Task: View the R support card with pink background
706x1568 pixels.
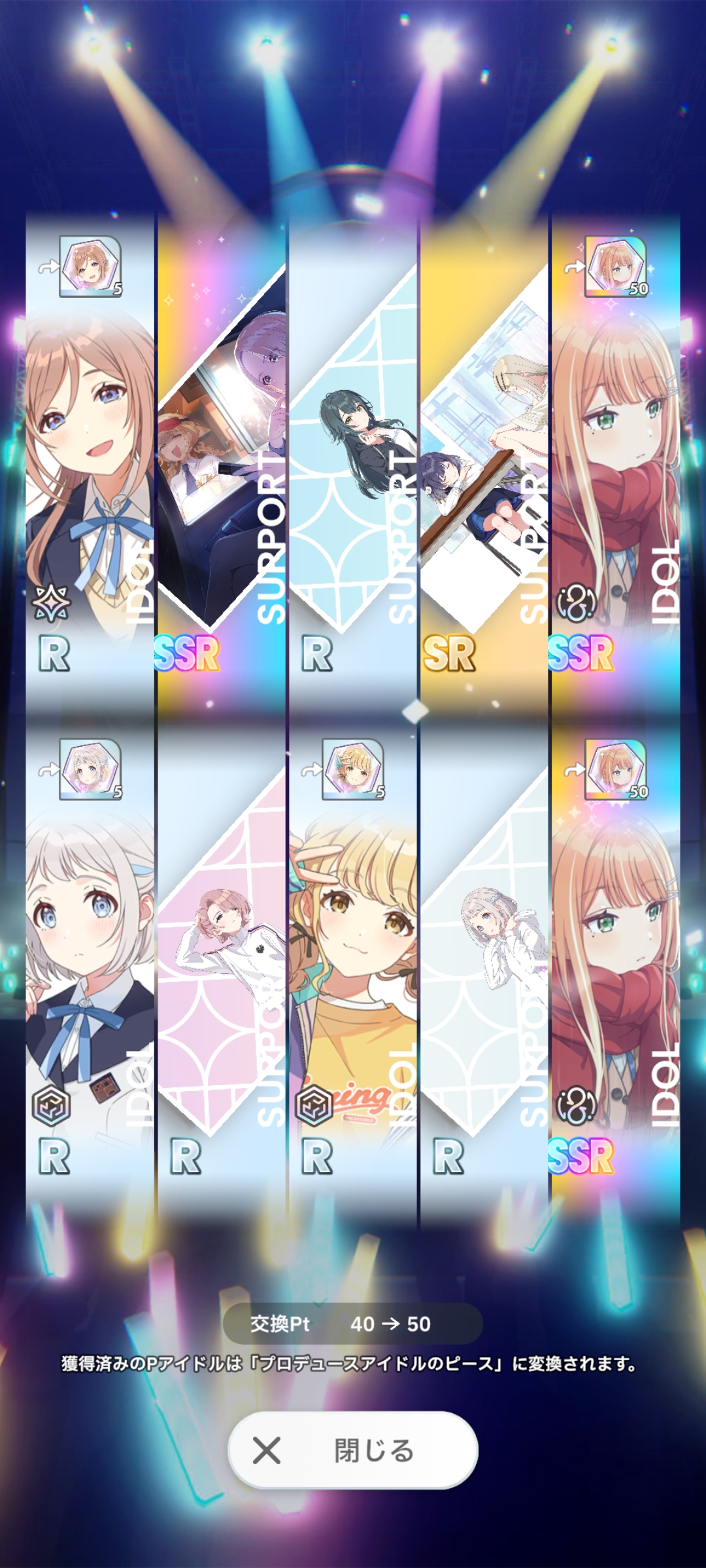Action: point(222,960)
